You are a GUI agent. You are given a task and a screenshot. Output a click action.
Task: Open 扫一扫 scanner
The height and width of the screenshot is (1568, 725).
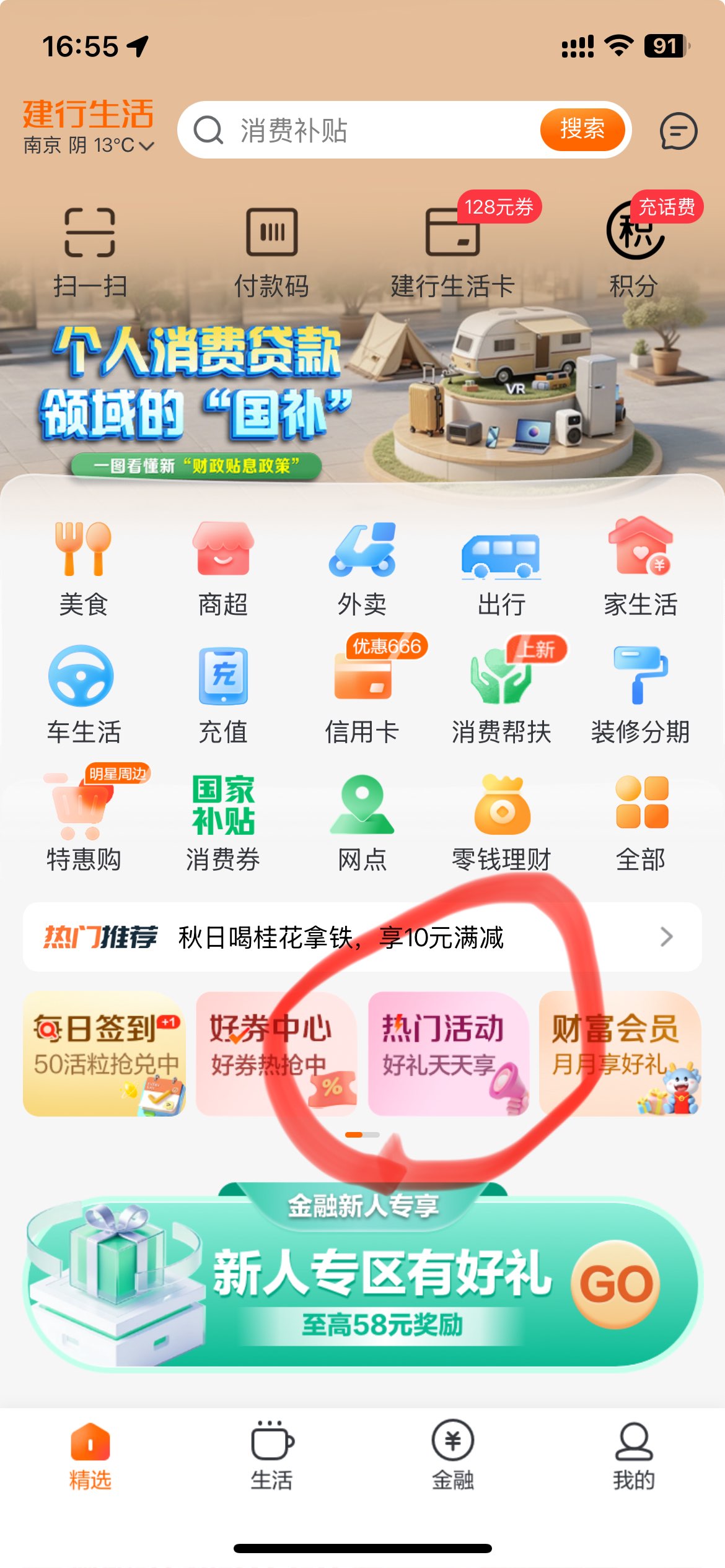(90, 251)
